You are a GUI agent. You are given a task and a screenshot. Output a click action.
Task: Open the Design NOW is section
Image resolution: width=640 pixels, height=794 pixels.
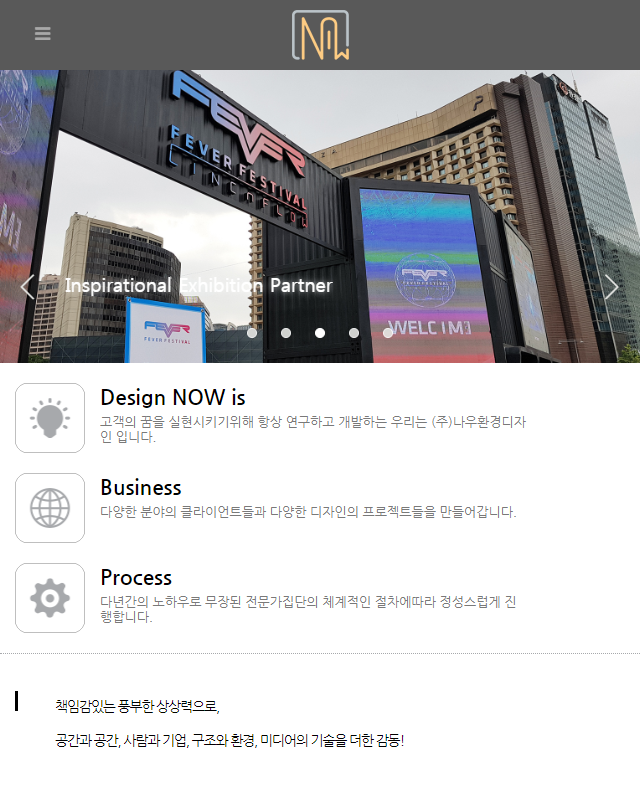click(x=173, y=398)
